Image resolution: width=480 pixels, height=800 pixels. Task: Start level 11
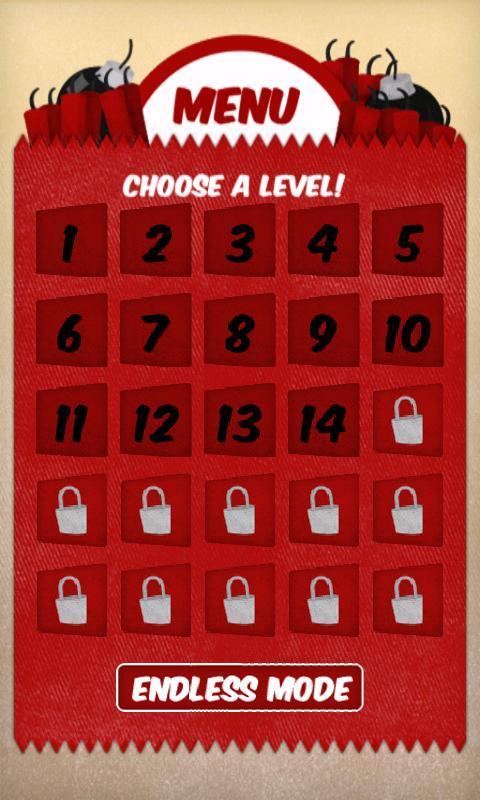pyautogui.click(x=71, y=420)
